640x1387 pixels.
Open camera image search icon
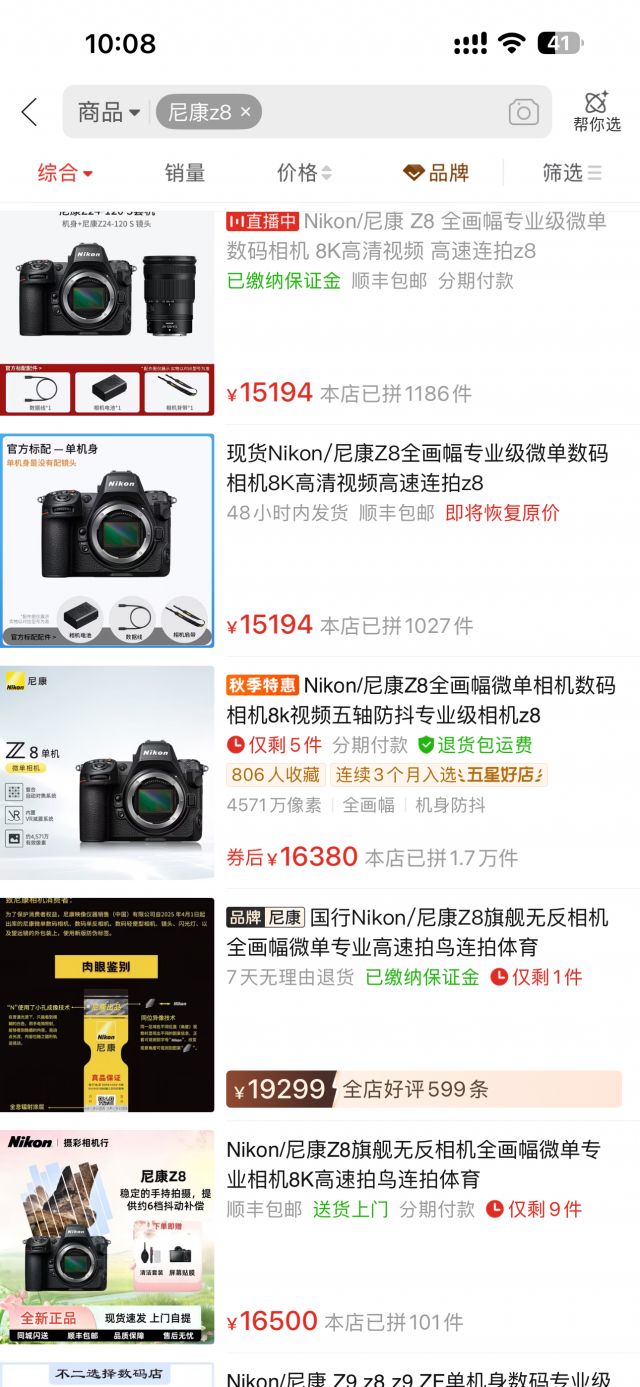523,112
